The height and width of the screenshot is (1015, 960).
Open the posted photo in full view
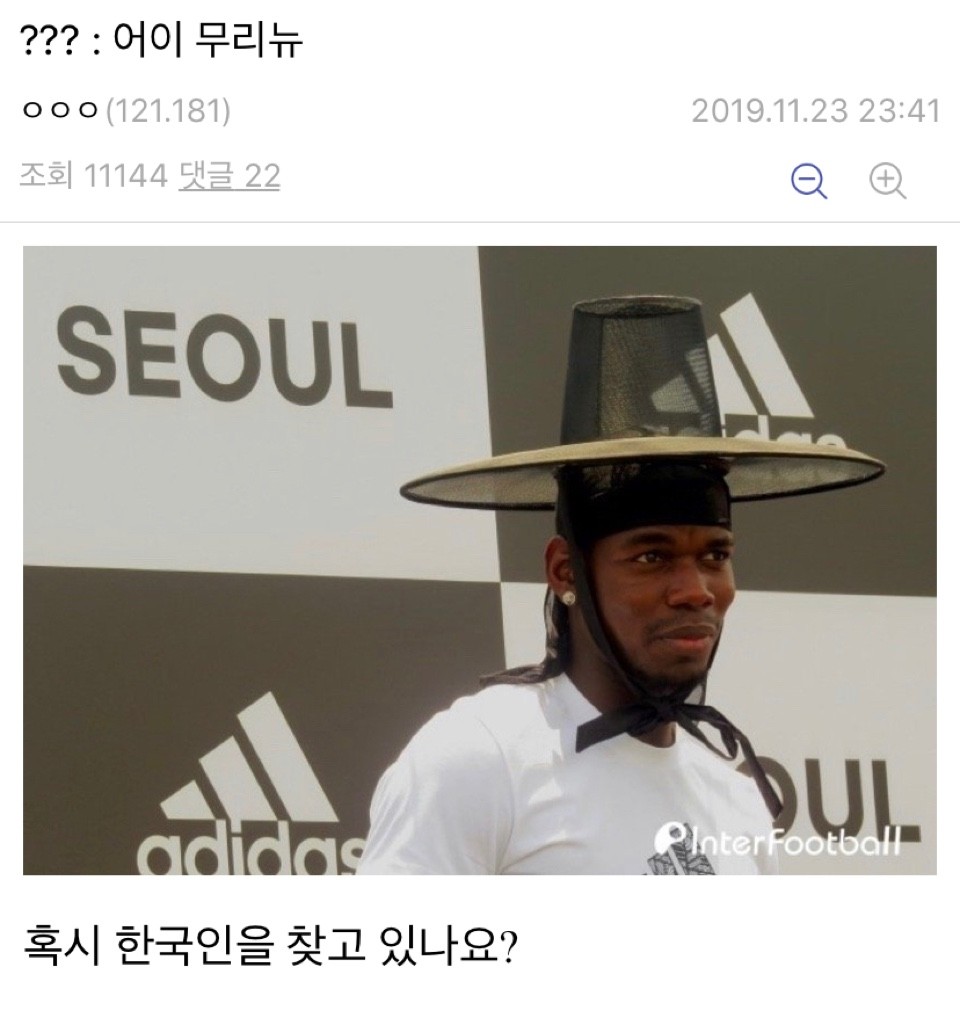(480, 560)
